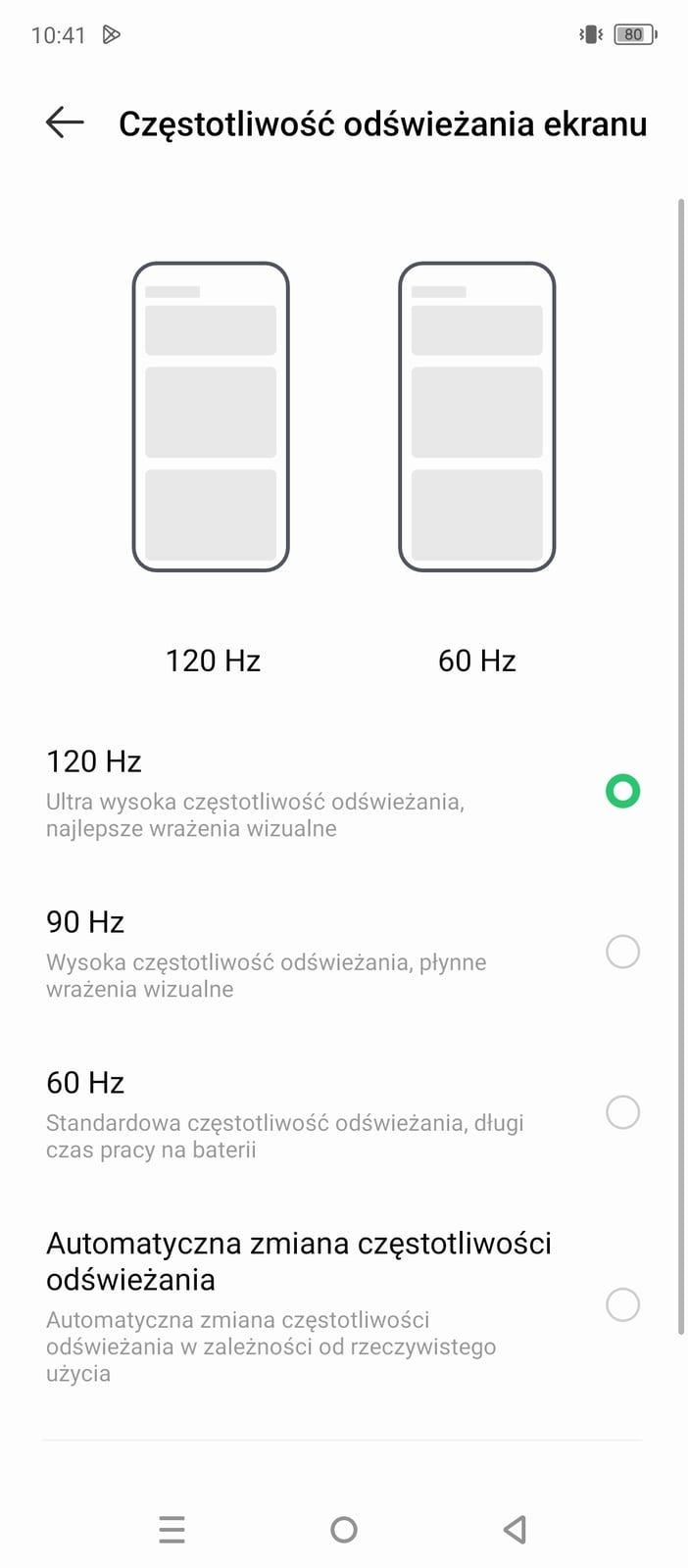Choose the 90 Hz refresh rate
Screen dimensions: 688x1568
pyautogui.click(x=622, y=952)
